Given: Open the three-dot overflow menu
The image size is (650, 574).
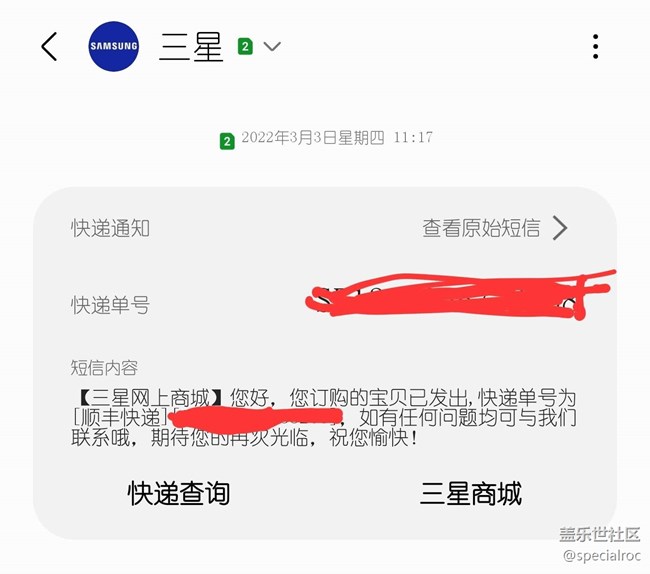Looking at the screenshot, I should 595,46.
